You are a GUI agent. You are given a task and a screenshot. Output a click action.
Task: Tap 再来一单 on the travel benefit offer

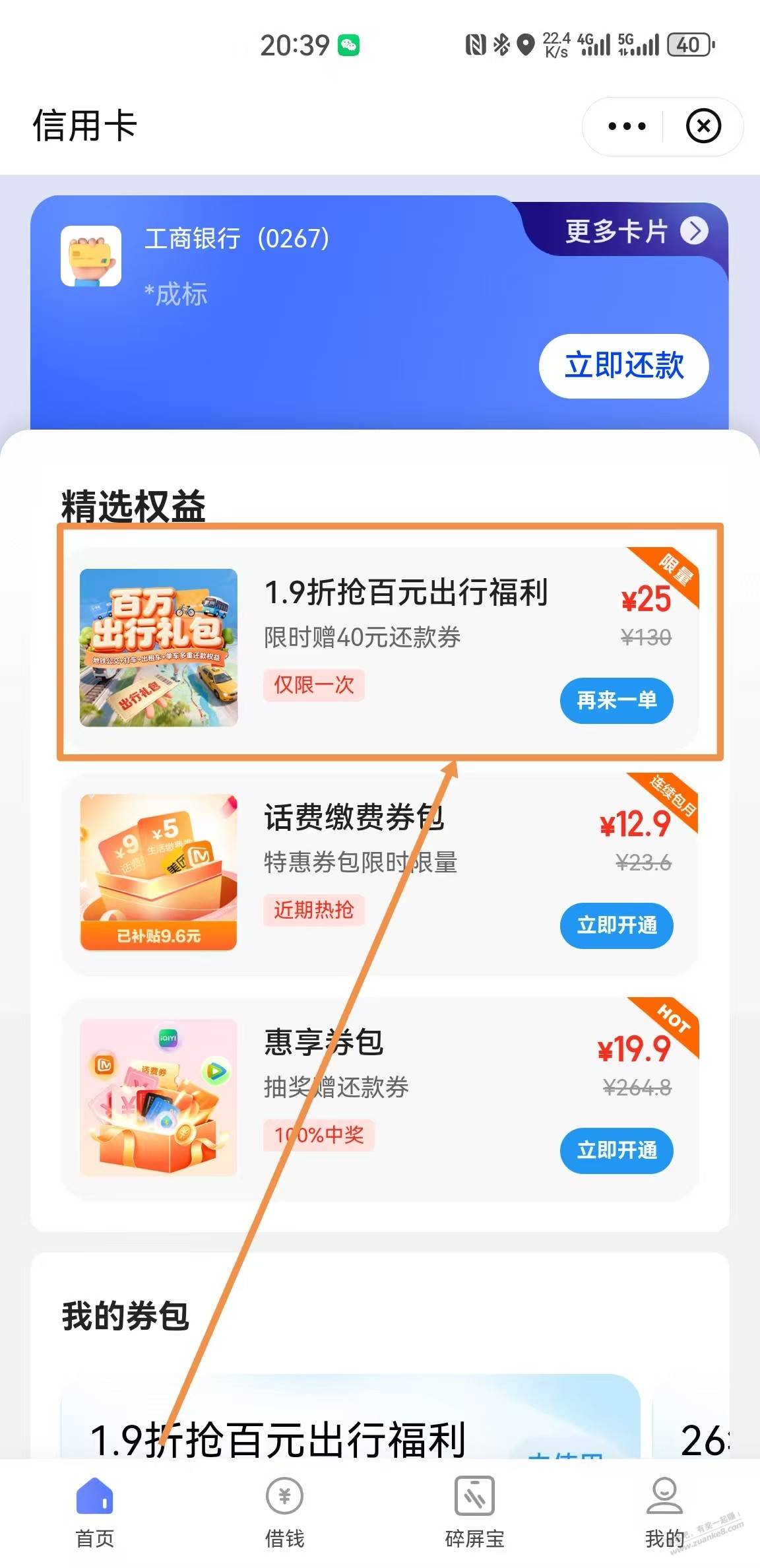(x=616, y=700)
